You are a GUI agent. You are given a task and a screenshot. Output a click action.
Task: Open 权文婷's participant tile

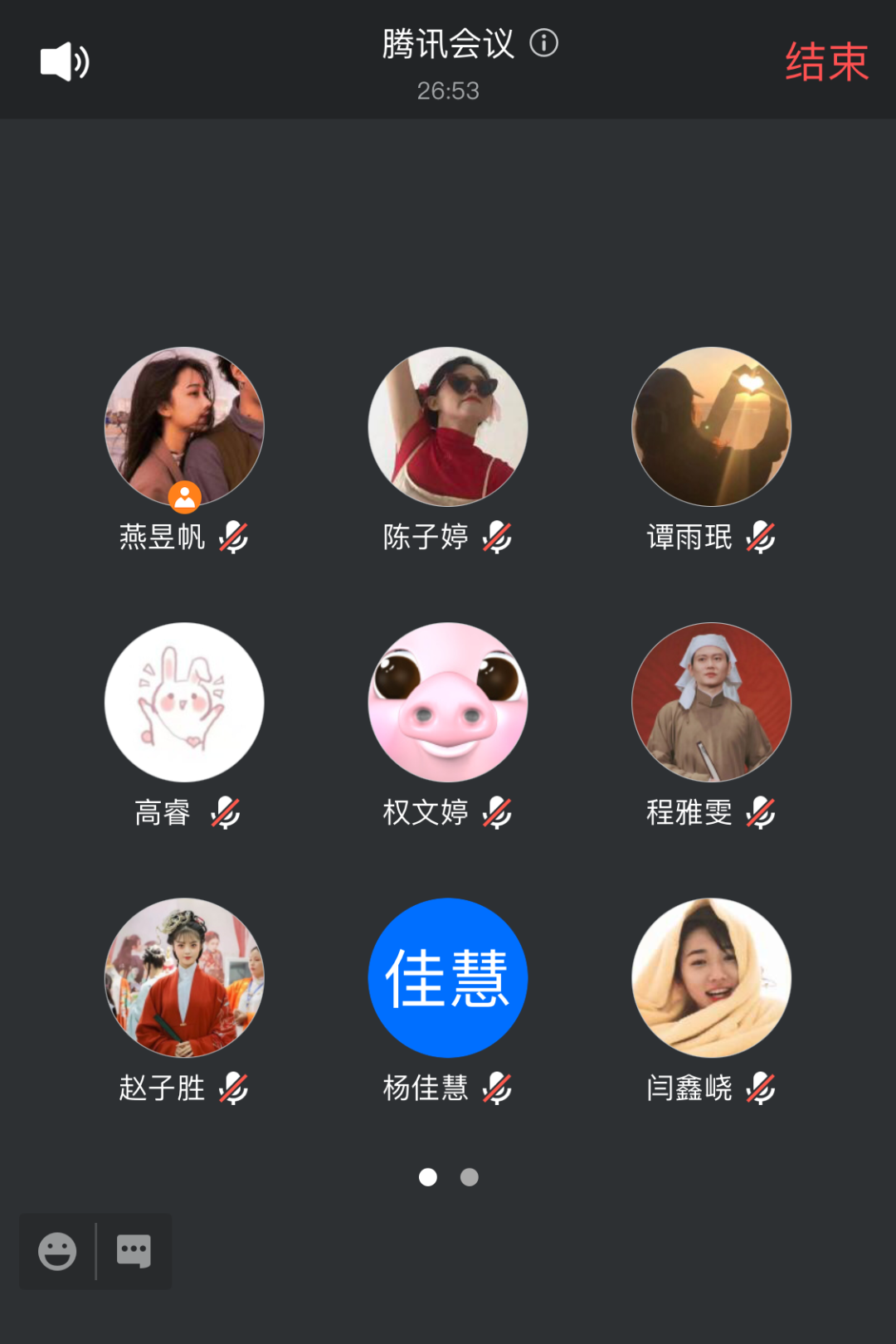pos(448,702)
